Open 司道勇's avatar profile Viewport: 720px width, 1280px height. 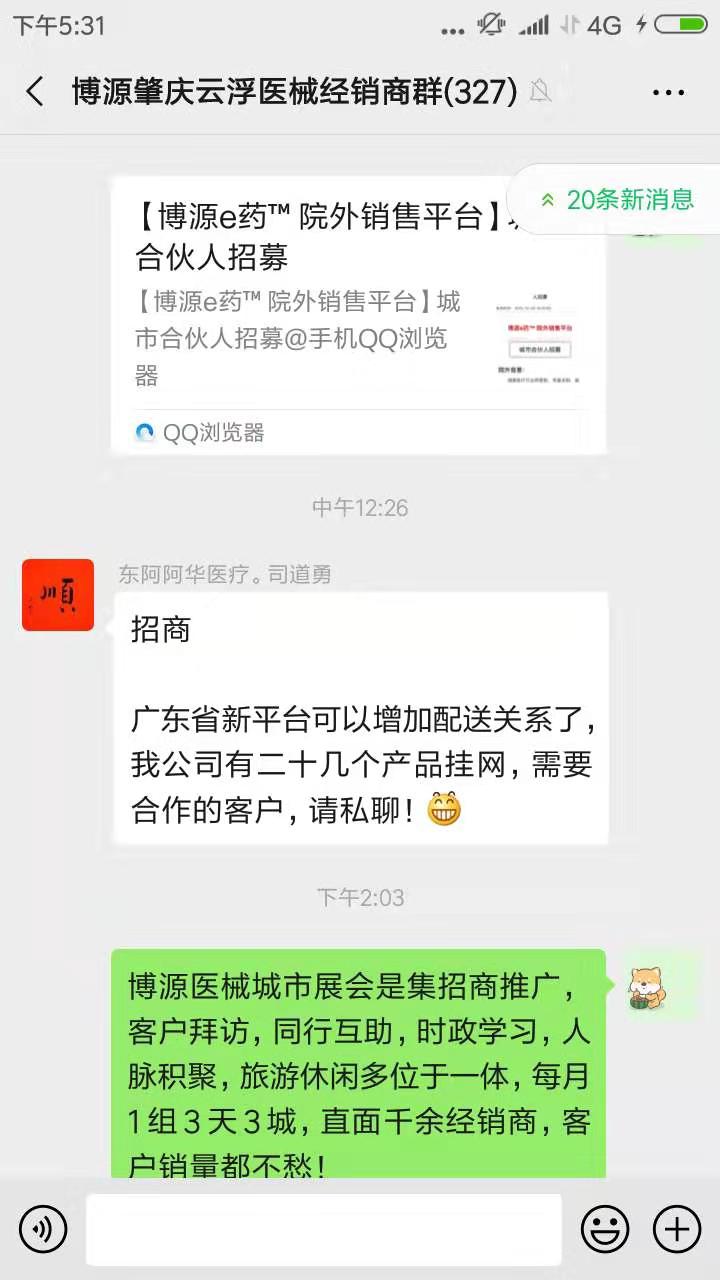click(58, 595)
